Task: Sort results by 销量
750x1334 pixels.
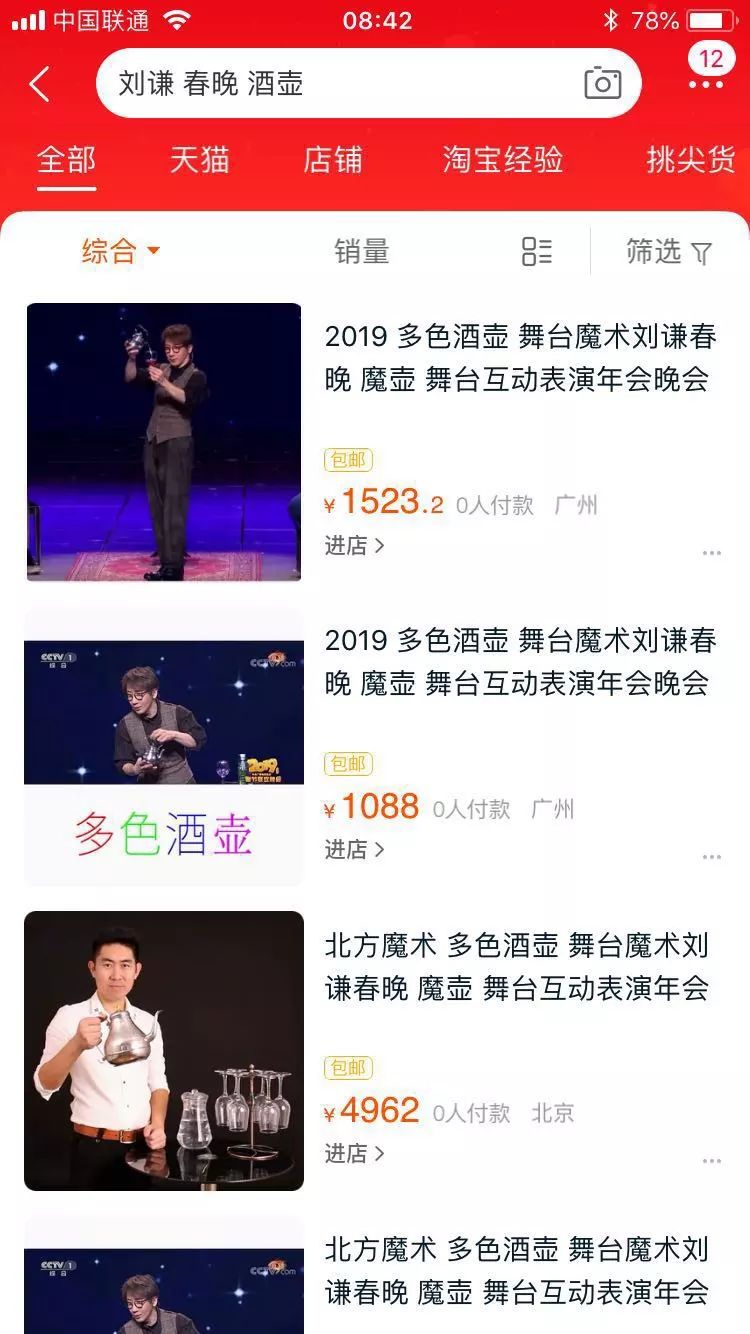Action: click(x=359, y=251)
